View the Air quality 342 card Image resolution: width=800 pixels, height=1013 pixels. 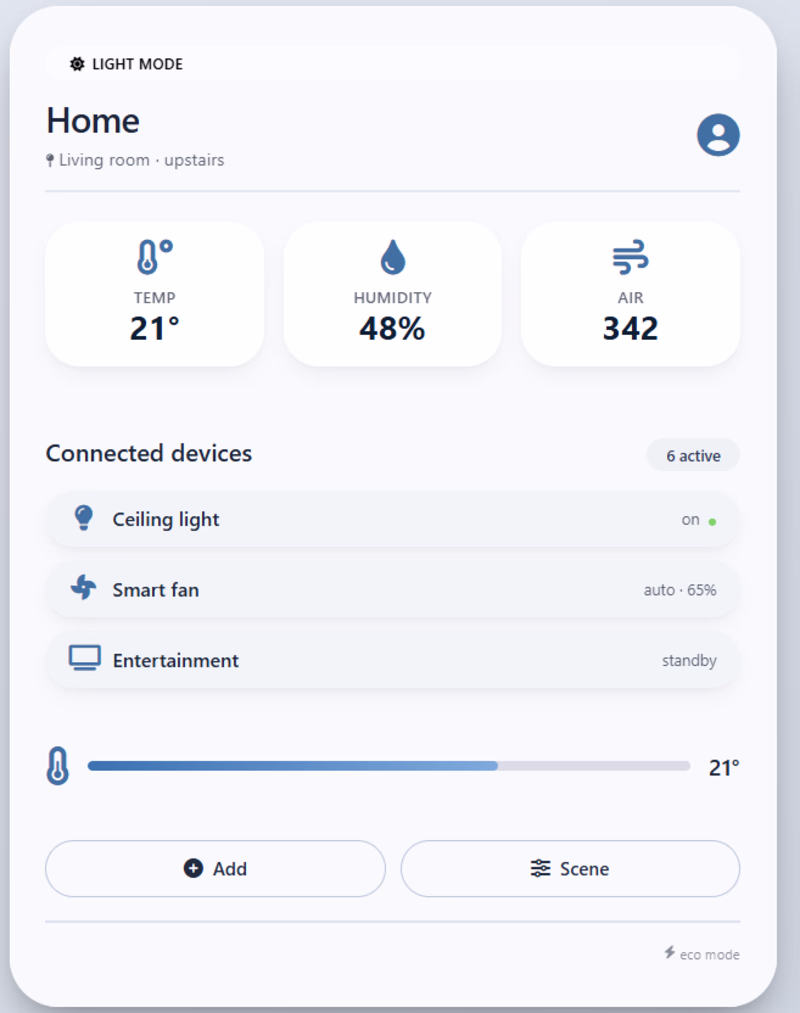(630, 294)
